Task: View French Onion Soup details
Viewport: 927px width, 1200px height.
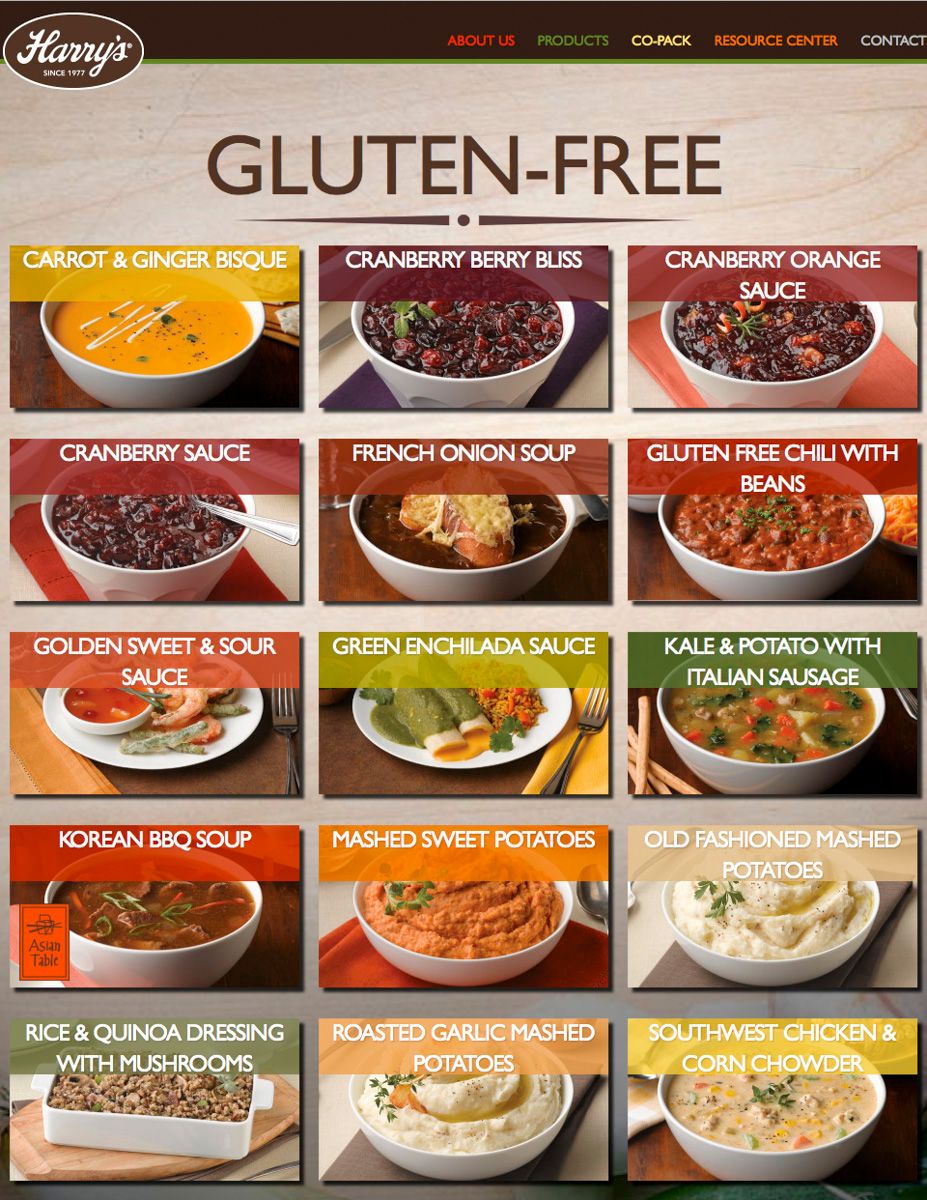Action: 463,520
